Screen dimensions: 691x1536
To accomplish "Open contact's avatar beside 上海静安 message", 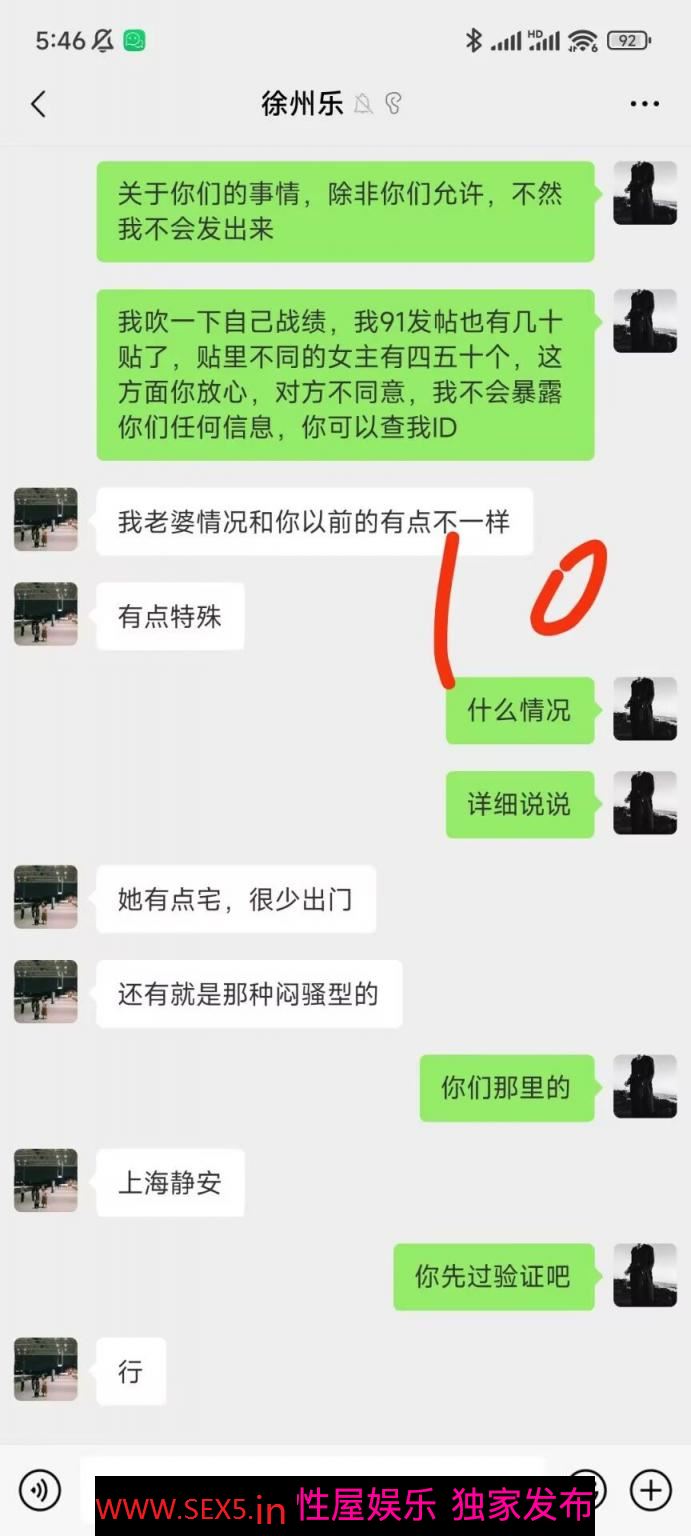I will 46,1181.
